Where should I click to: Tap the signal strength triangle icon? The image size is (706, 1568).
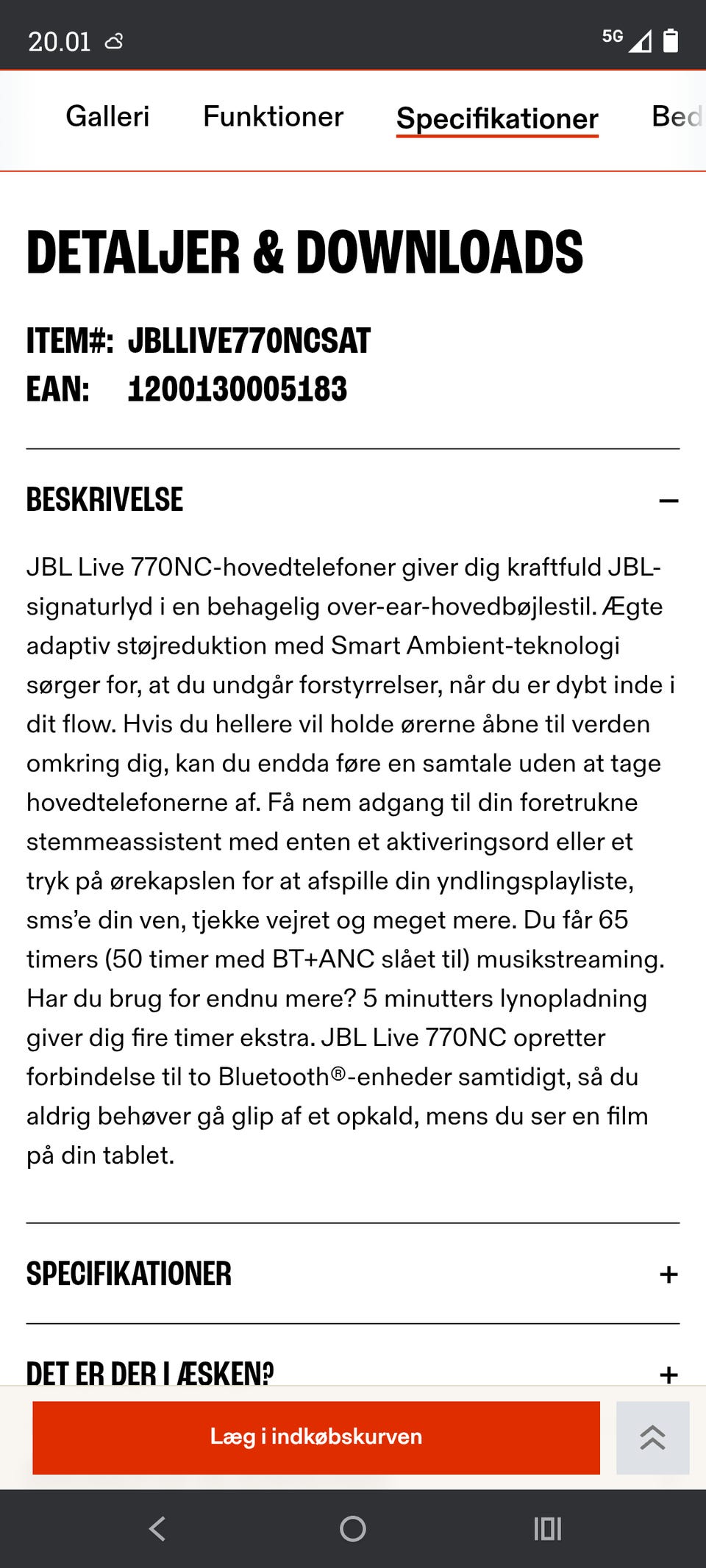click(641, 43)
